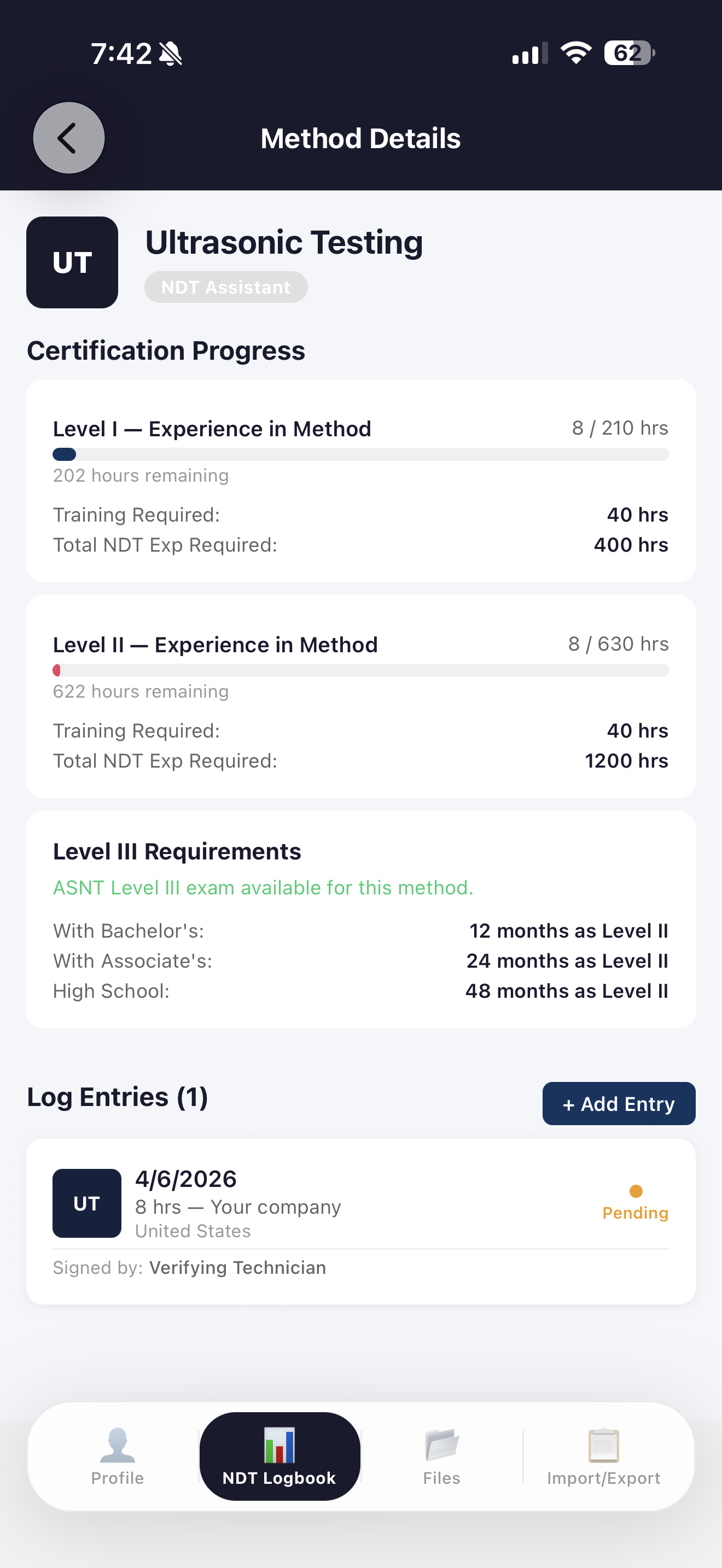Screen dimensions: 722x1568
Task: Tap the Verifying Technician signature text
Action: [x=237, y=1267]
